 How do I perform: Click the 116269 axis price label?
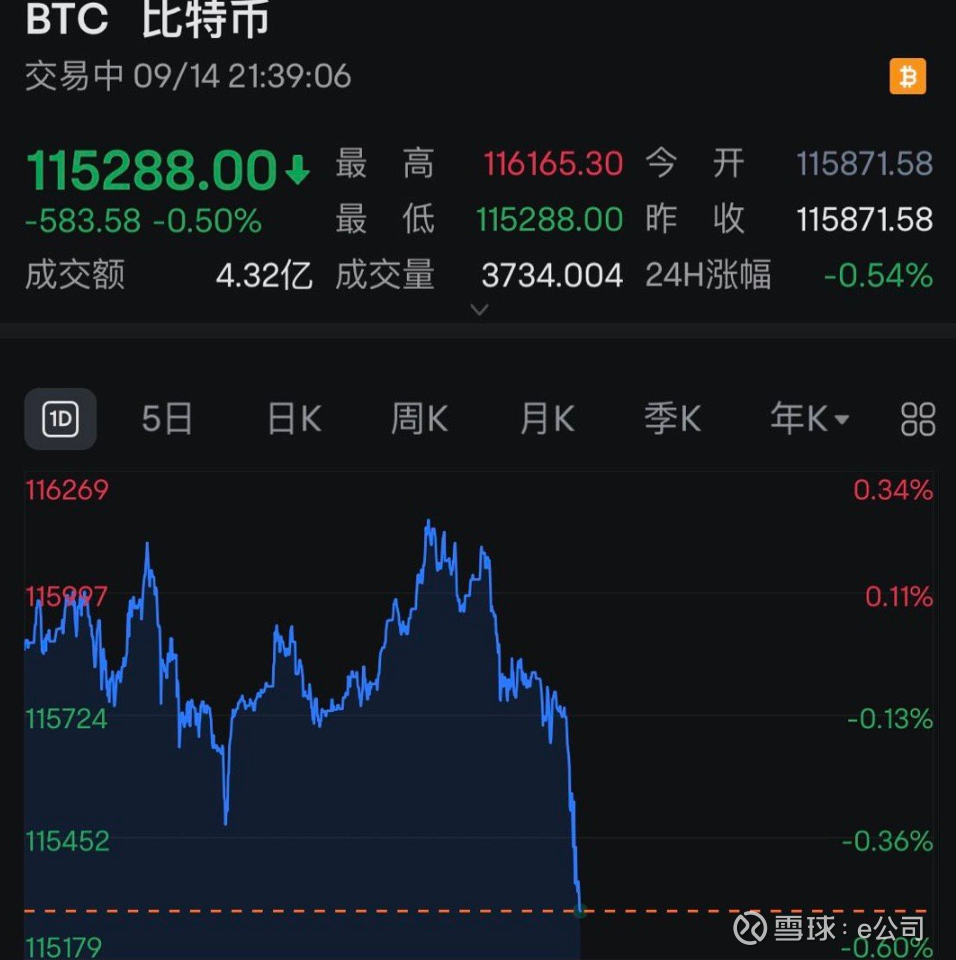click(x=66, y=490)
